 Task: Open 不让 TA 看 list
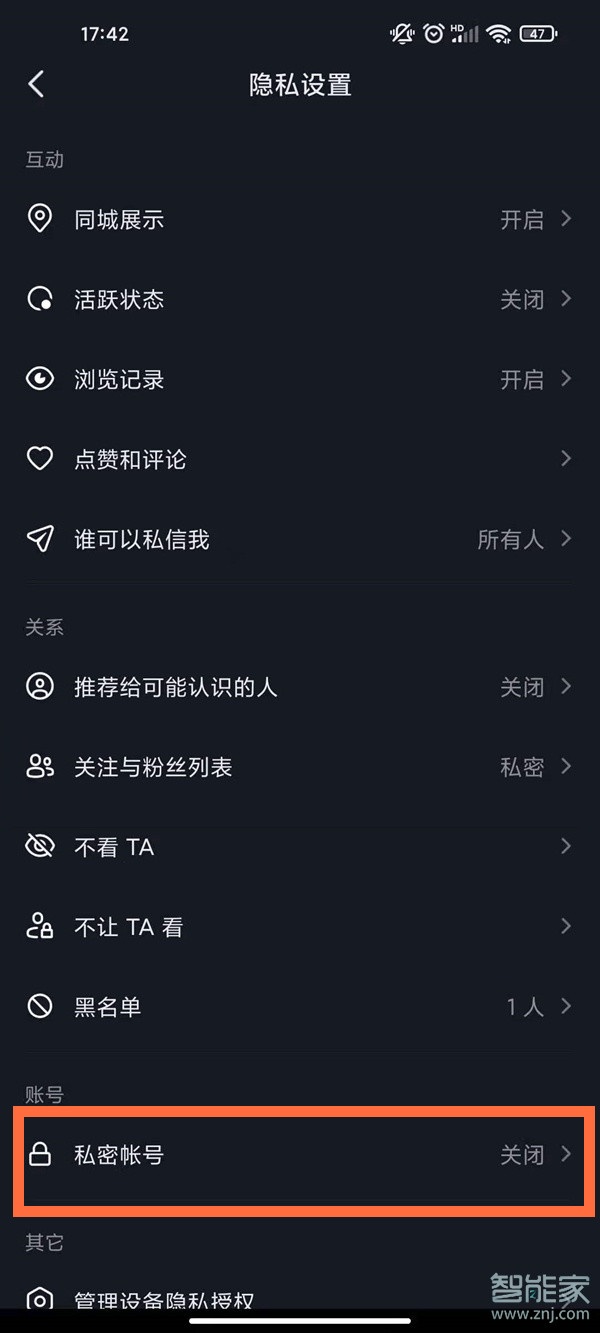[300, 928]
